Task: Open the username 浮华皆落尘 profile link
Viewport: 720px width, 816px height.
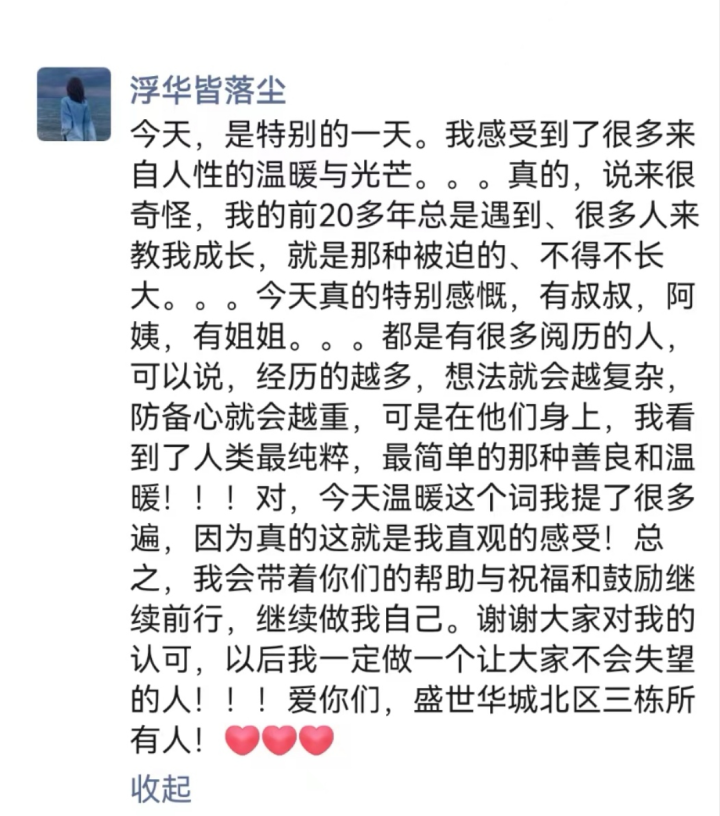Action: [x=207, y=91]
